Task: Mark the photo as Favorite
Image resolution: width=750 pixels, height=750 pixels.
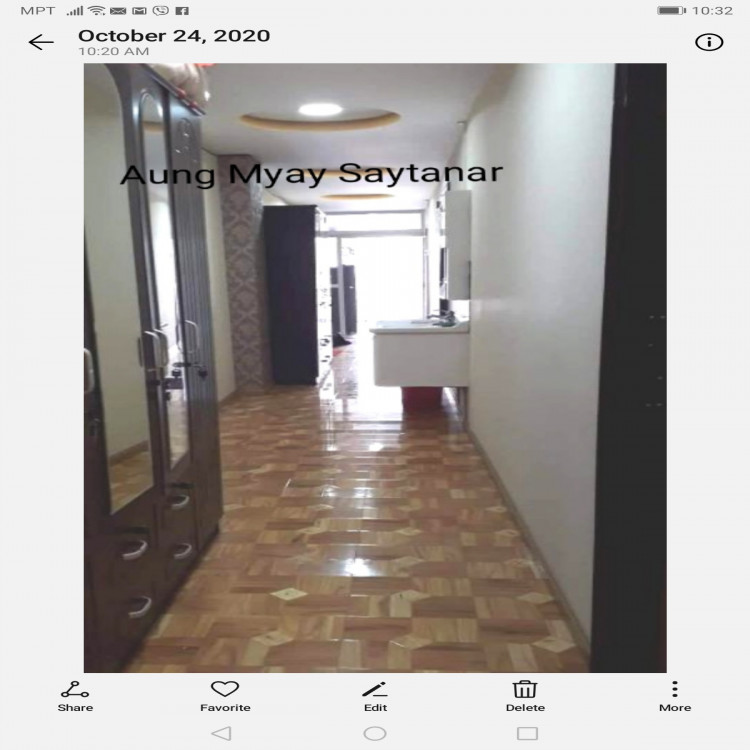Action: point(225,695)
